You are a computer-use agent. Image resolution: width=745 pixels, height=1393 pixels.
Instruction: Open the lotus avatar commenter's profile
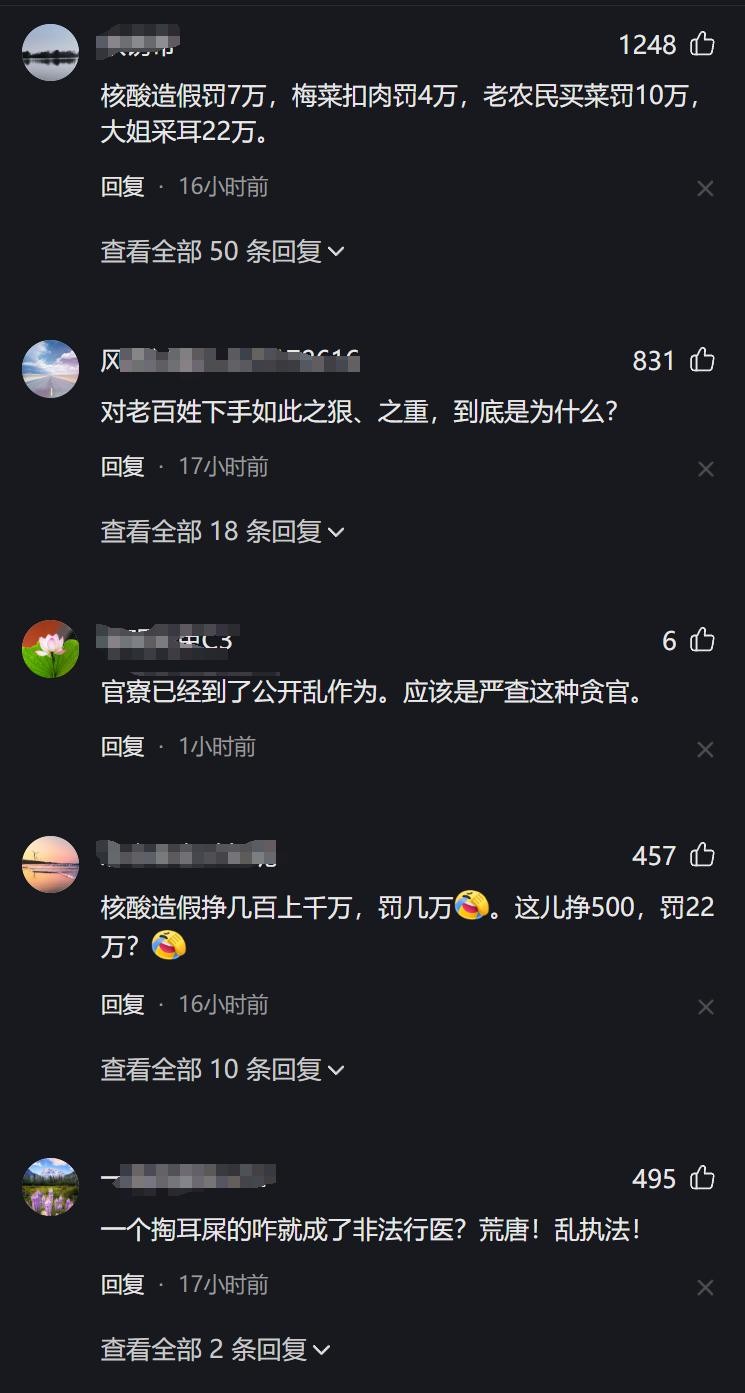pyautogui.click(x=50, y=649)
